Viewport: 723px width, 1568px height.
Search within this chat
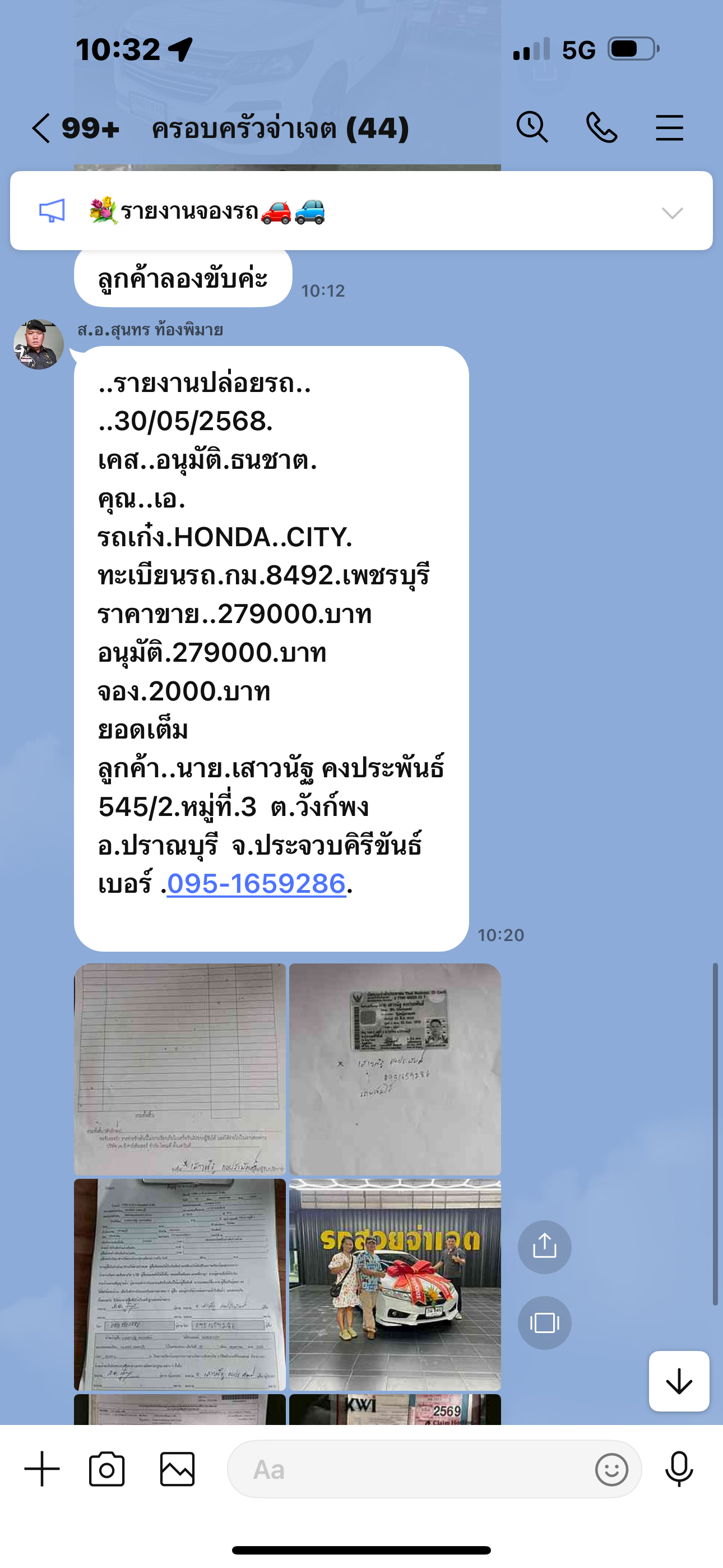coord(532,128)
